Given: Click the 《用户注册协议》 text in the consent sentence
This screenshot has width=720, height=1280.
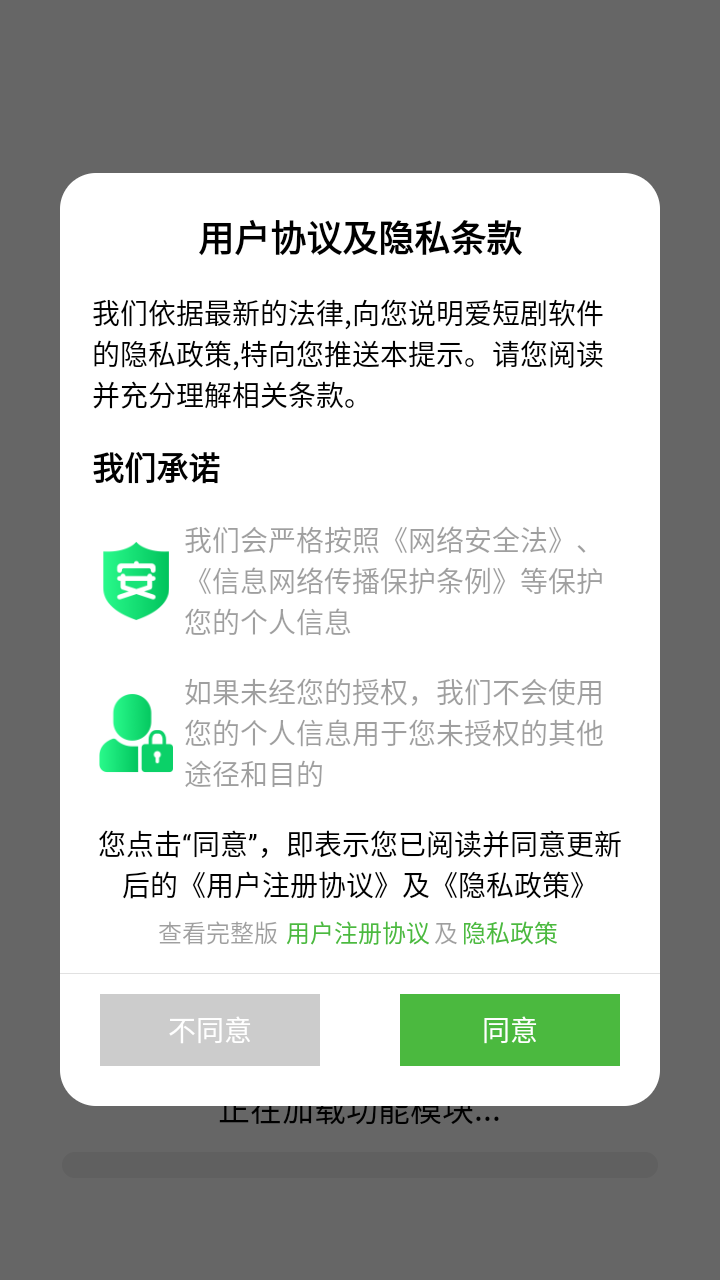Looking at the screenshot, I should (x=290, y=885).
